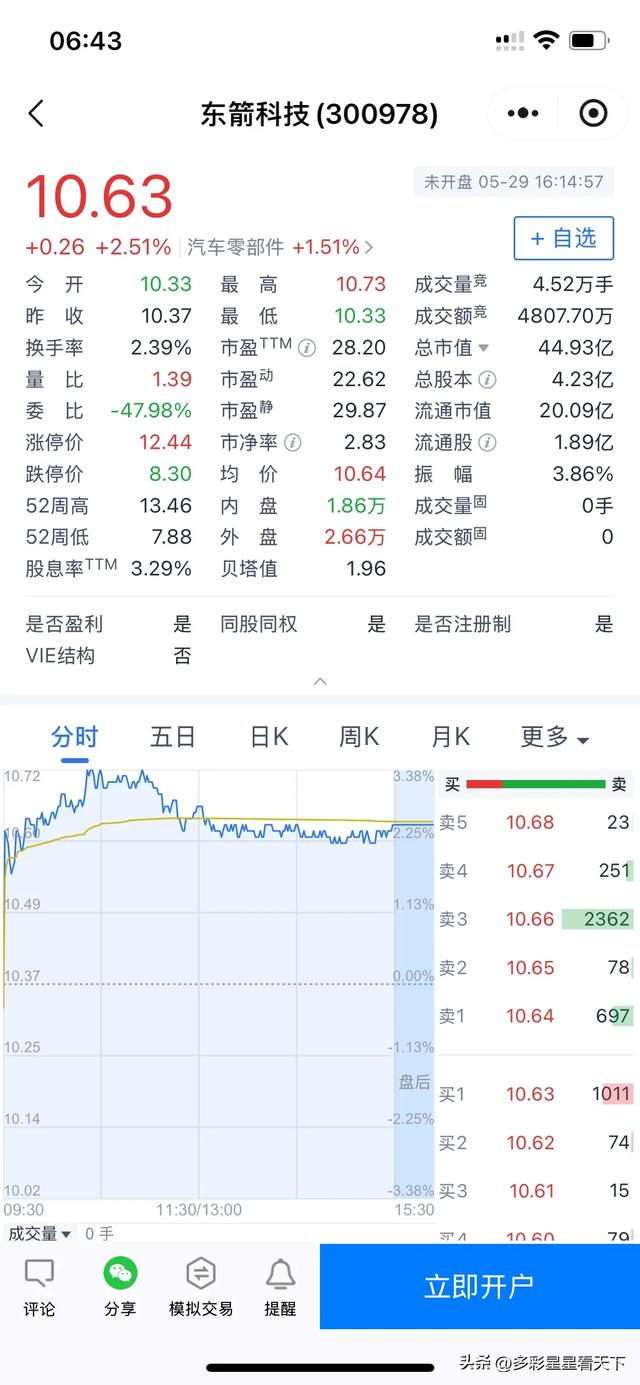This screenshot has height=1385, width=640.
Task: Select the 月K chart tab
Action: tap(450, 738)
